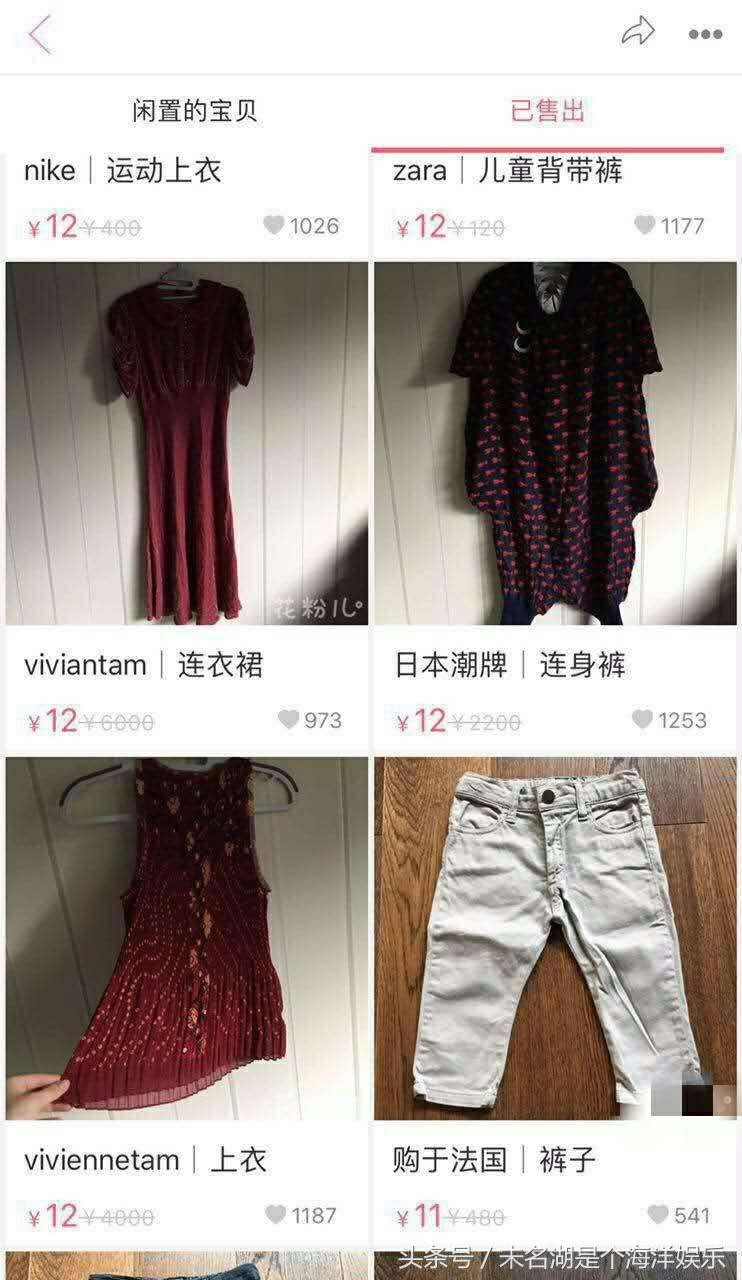Go back using the pink arrow
The height and width of the screenshot is (1280, 742).
point(40,35)
